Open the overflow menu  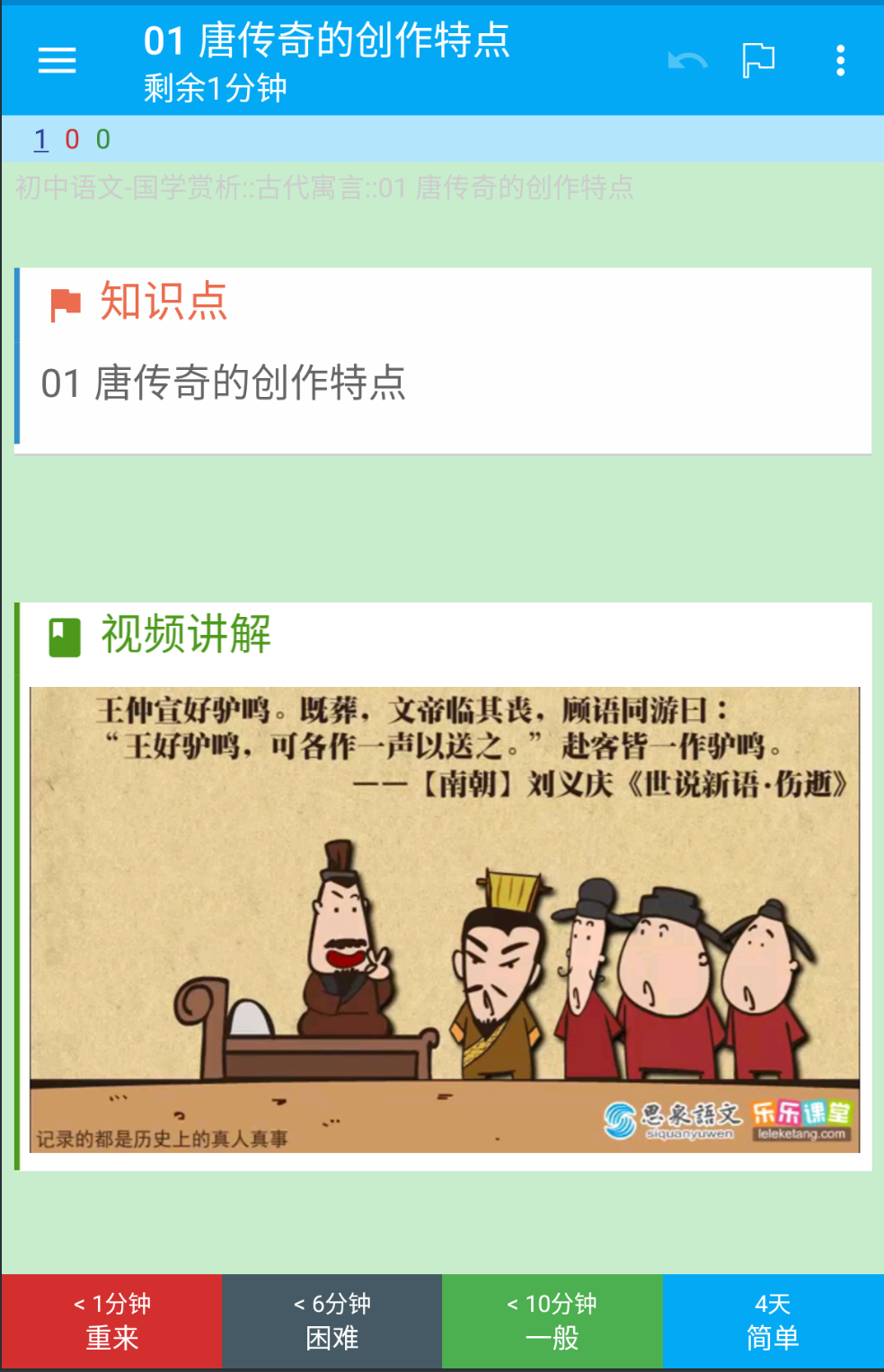(840, 61)
